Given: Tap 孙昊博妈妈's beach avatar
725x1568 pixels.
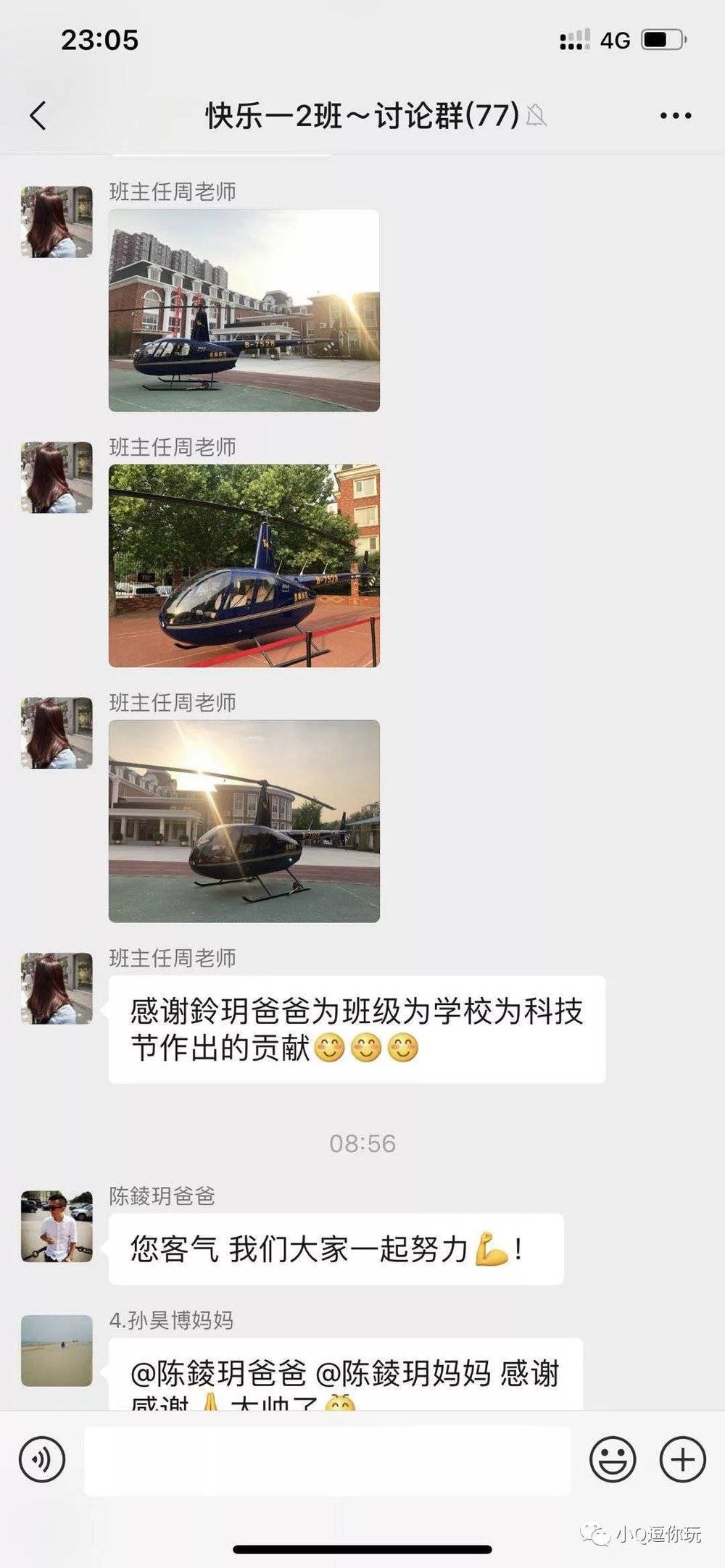Looking at the screenshot, I should click(57, 1351).
